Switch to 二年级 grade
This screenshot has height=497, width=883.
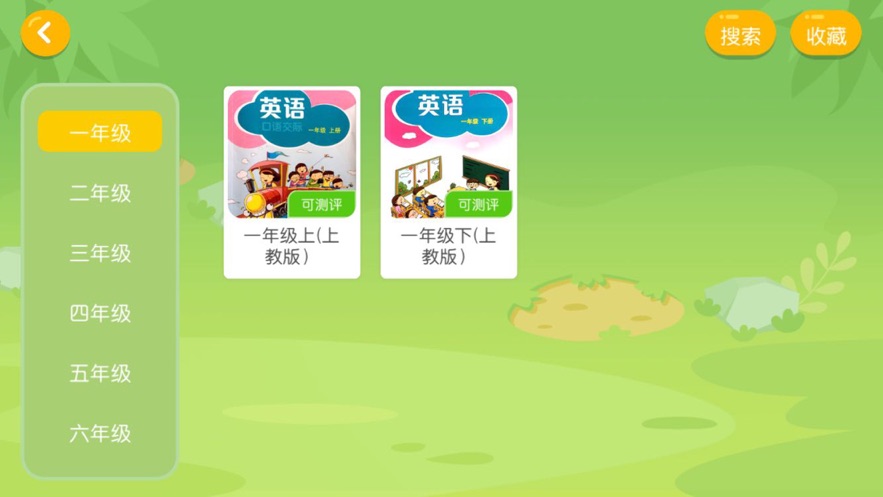[100, 193]
